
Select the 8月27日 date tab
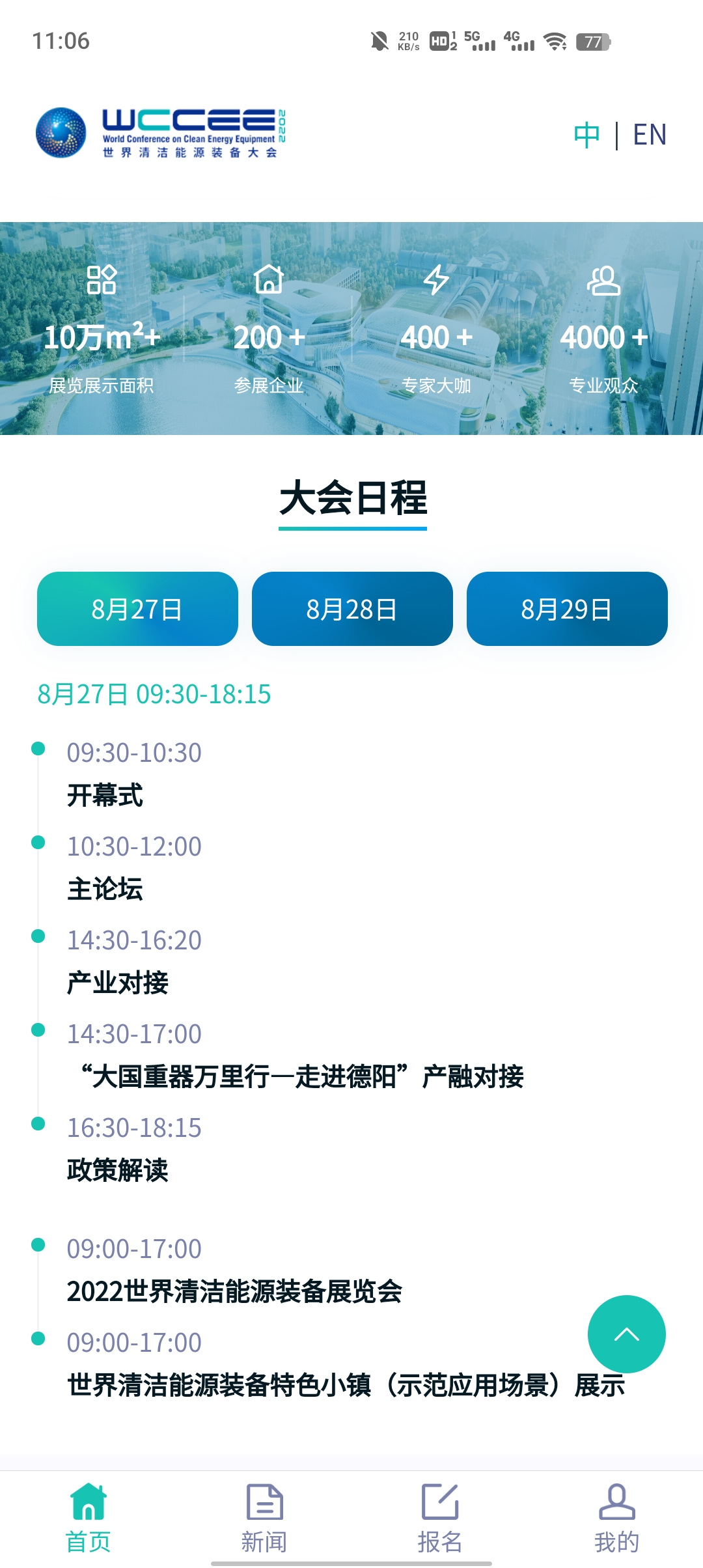coord(137,610)
